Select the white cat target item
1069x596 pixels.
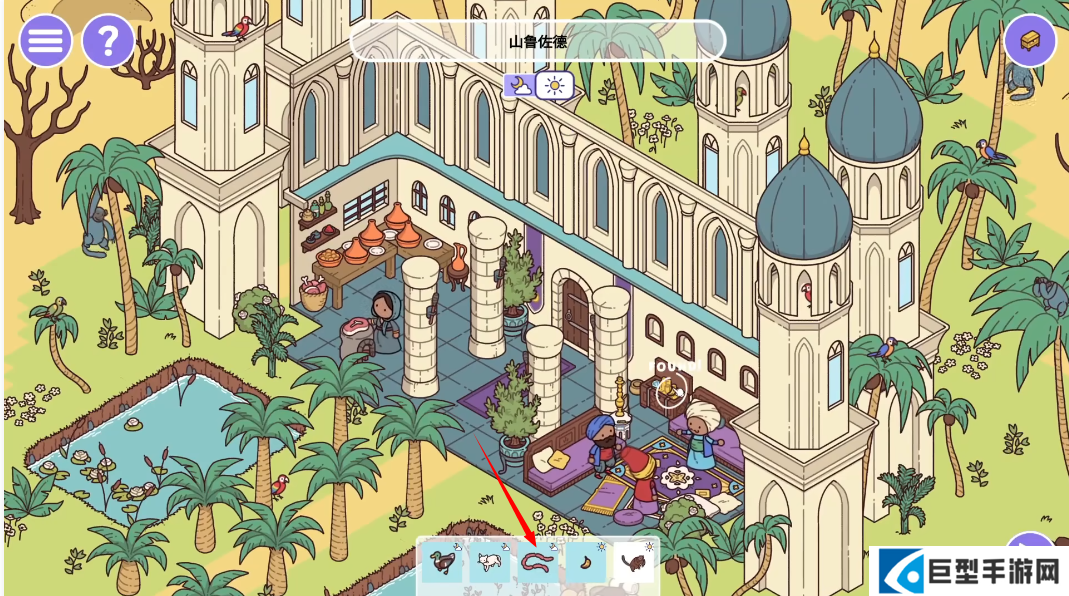489,562
